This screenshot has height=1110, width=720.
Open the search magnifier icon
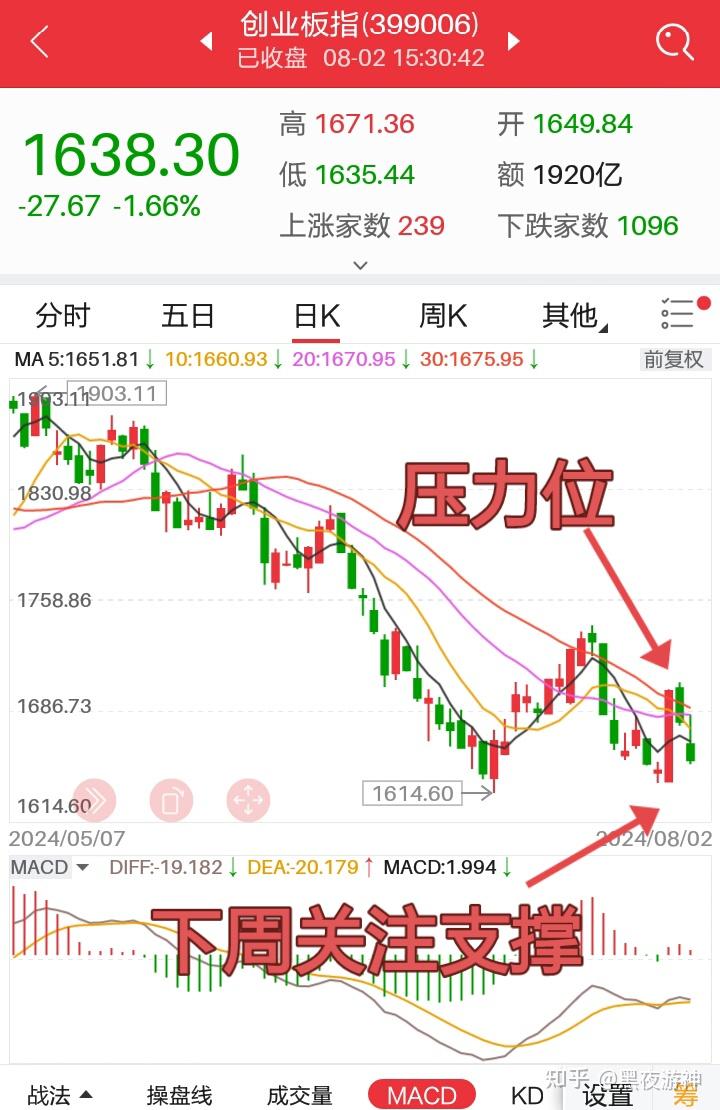pyautogui.click(x=674, y=42)
